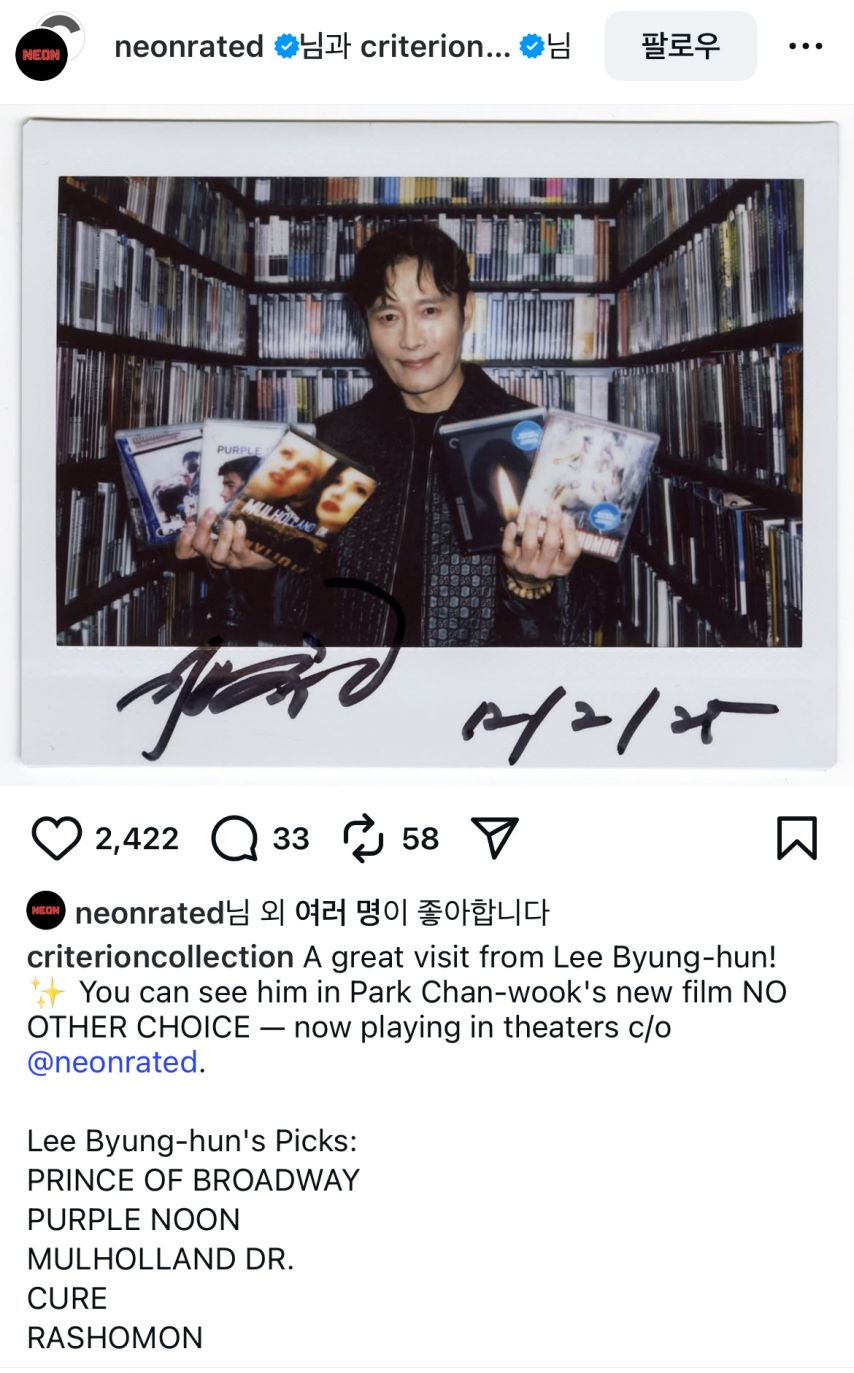
Task: Open the neonrated profile picture in header
Action: point(42,52)
